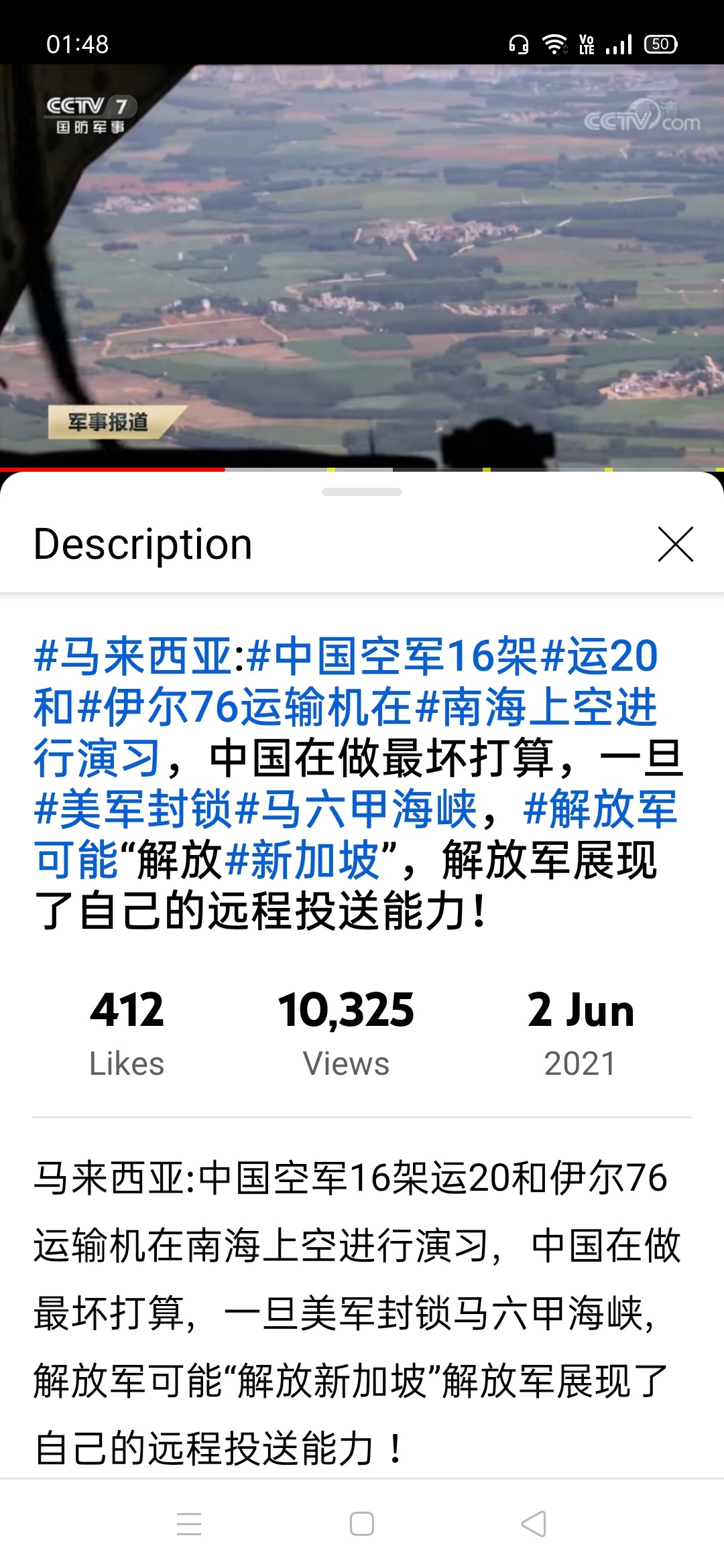Open the #运20 hashtag link
Screen dimensions: 724x1568
tap(599, 656)
